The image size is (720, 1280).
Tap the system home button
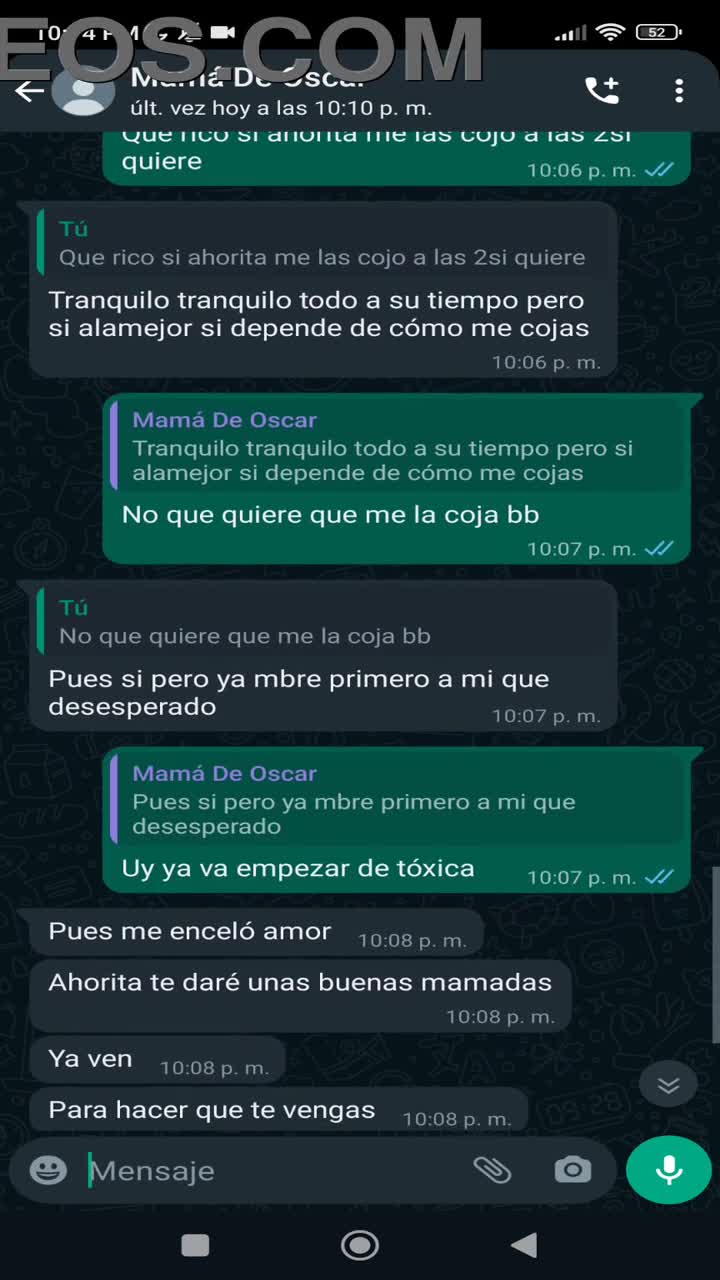[x=360, y=1245]
